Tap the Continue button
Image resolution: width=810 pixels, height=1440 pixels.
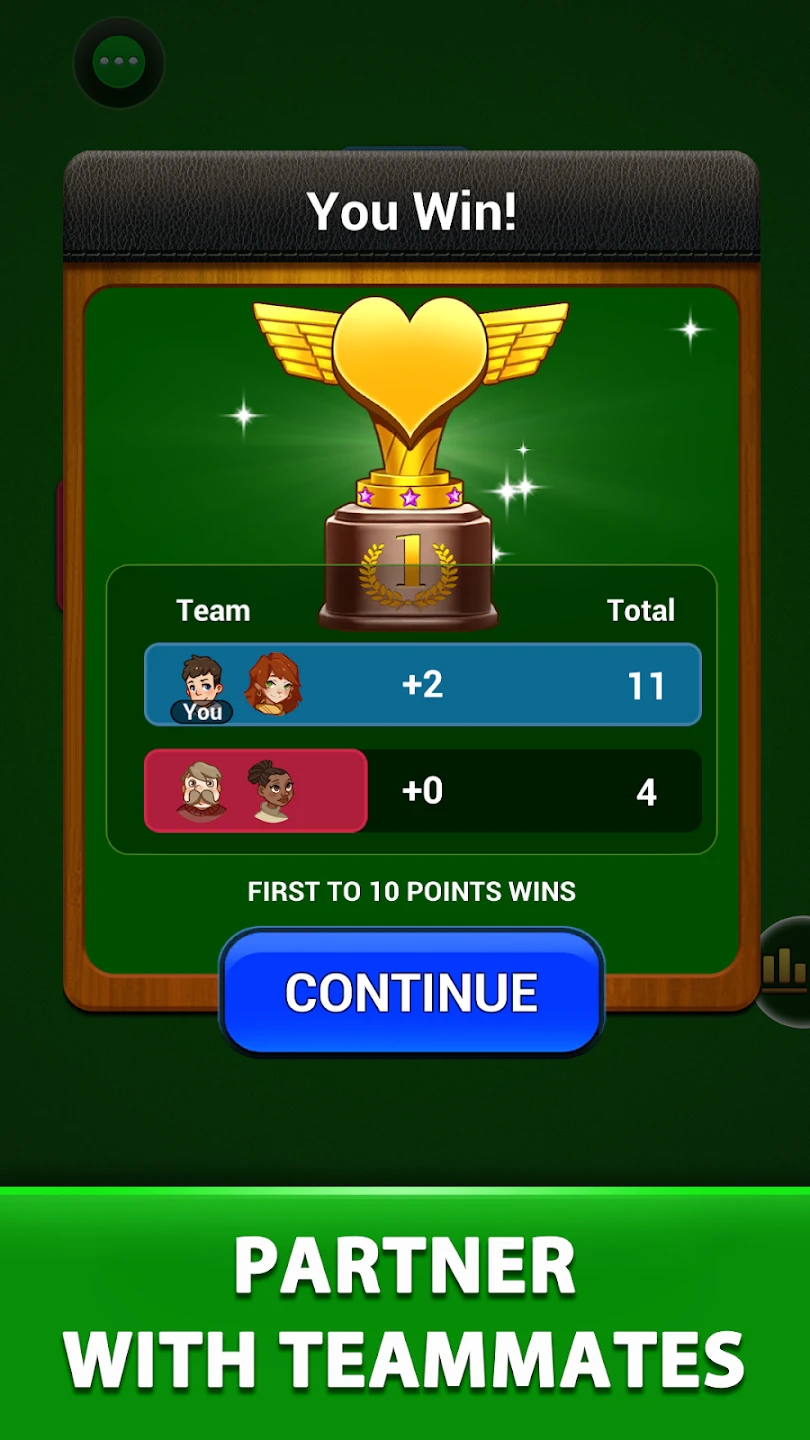pos(411,991)
